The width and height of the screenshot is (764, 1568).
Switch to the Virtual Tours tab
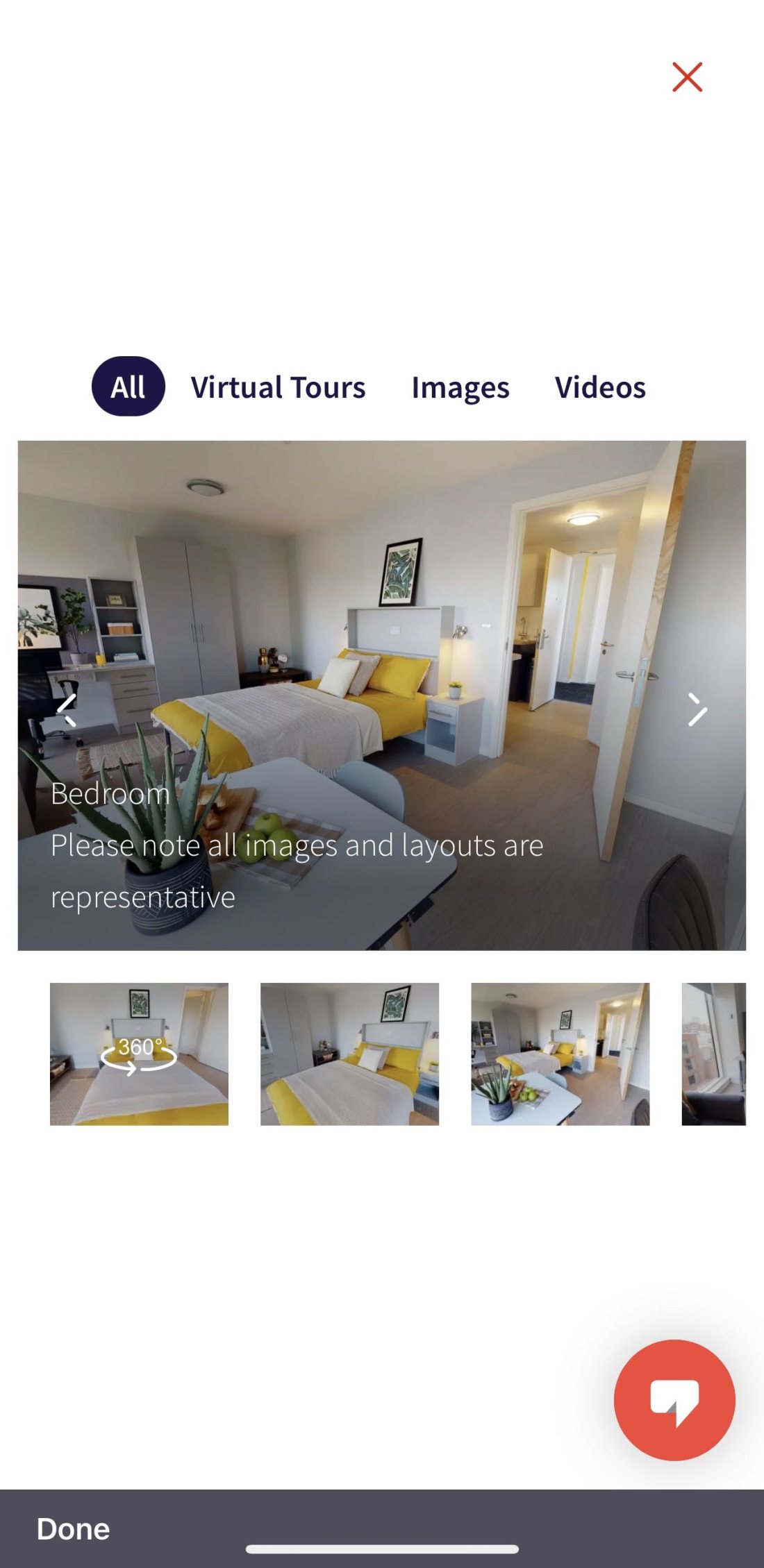(278, 387)
